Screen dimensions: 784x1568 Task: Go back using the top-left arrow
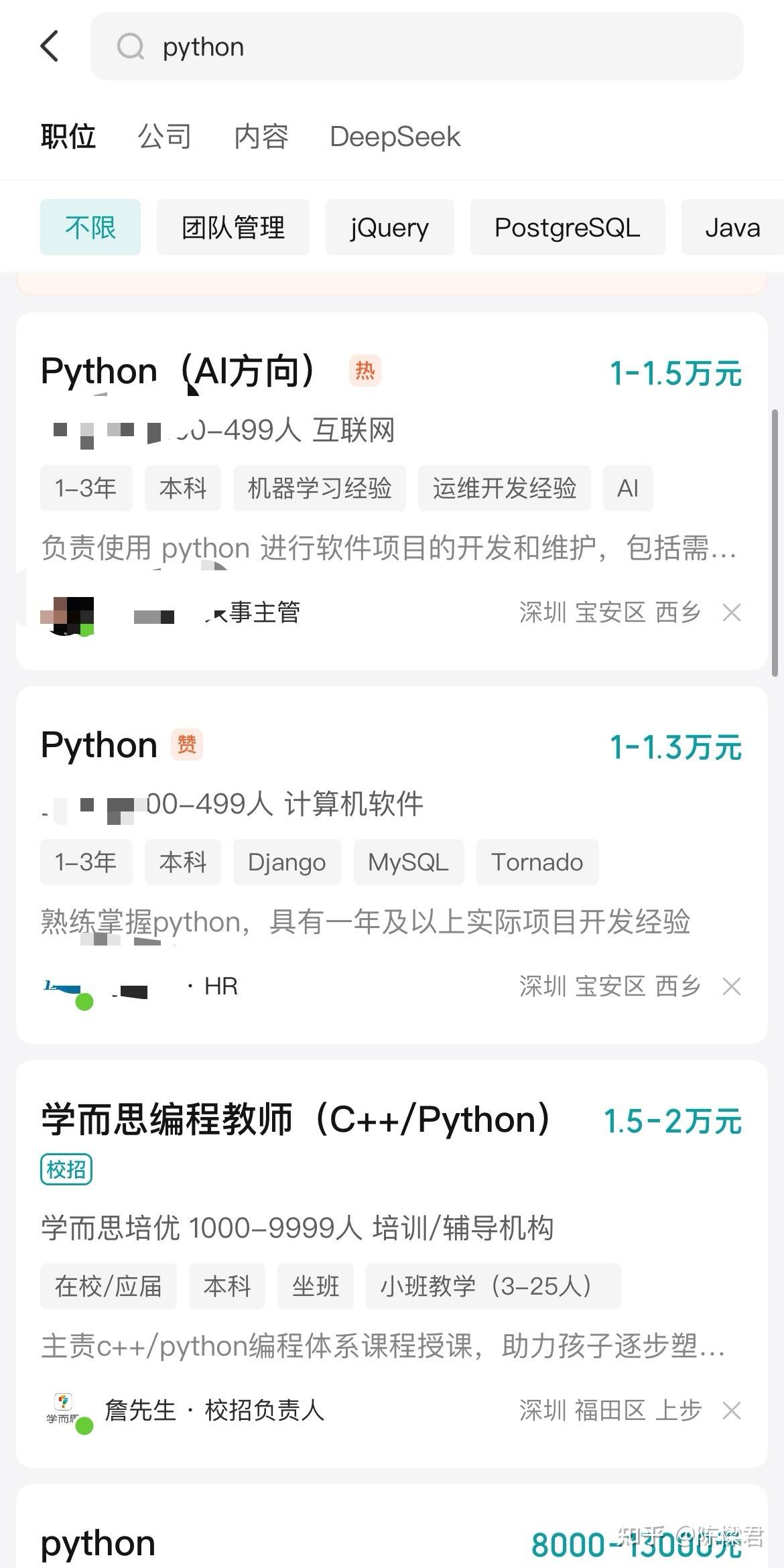coord(50,46)
